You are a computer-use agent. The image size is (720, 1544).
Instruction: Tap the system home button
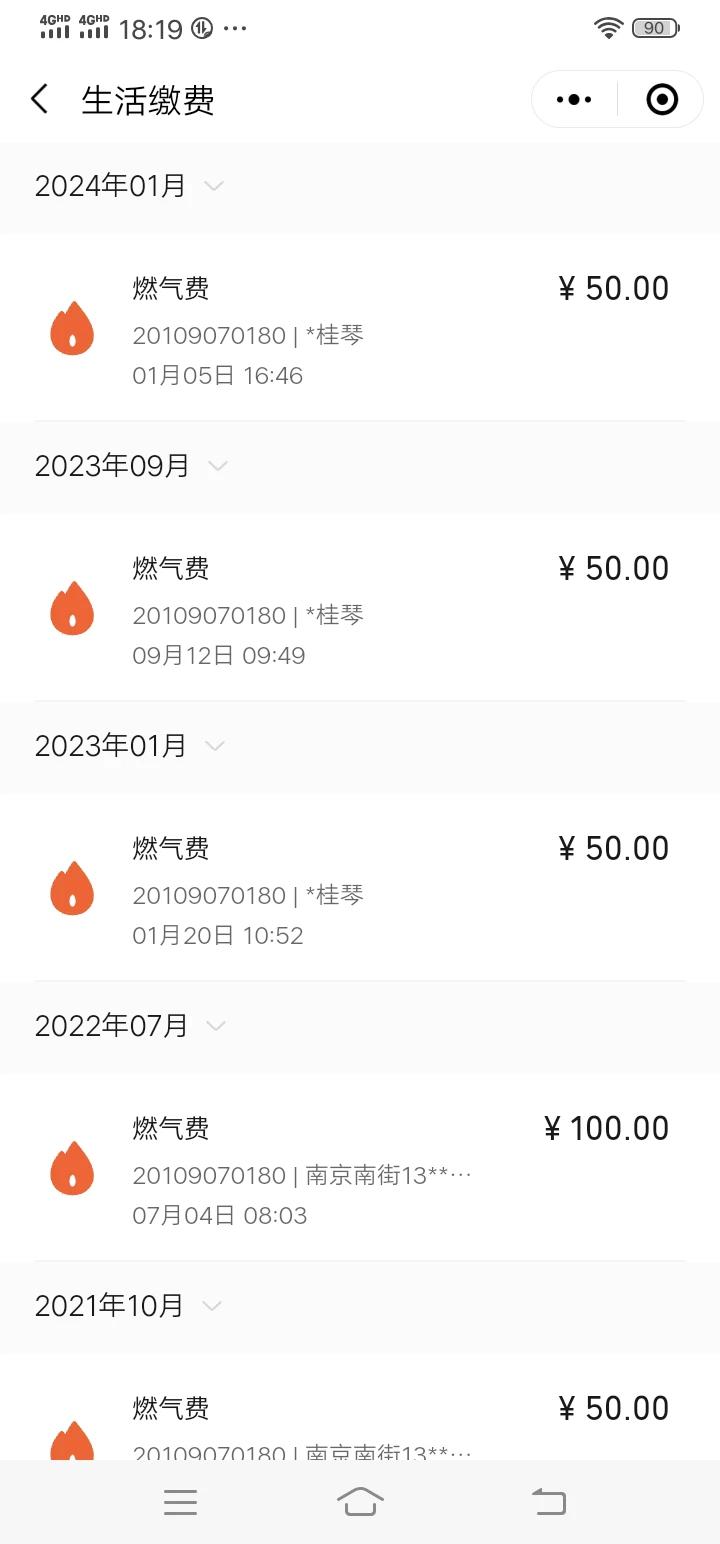click(360, 1502)
